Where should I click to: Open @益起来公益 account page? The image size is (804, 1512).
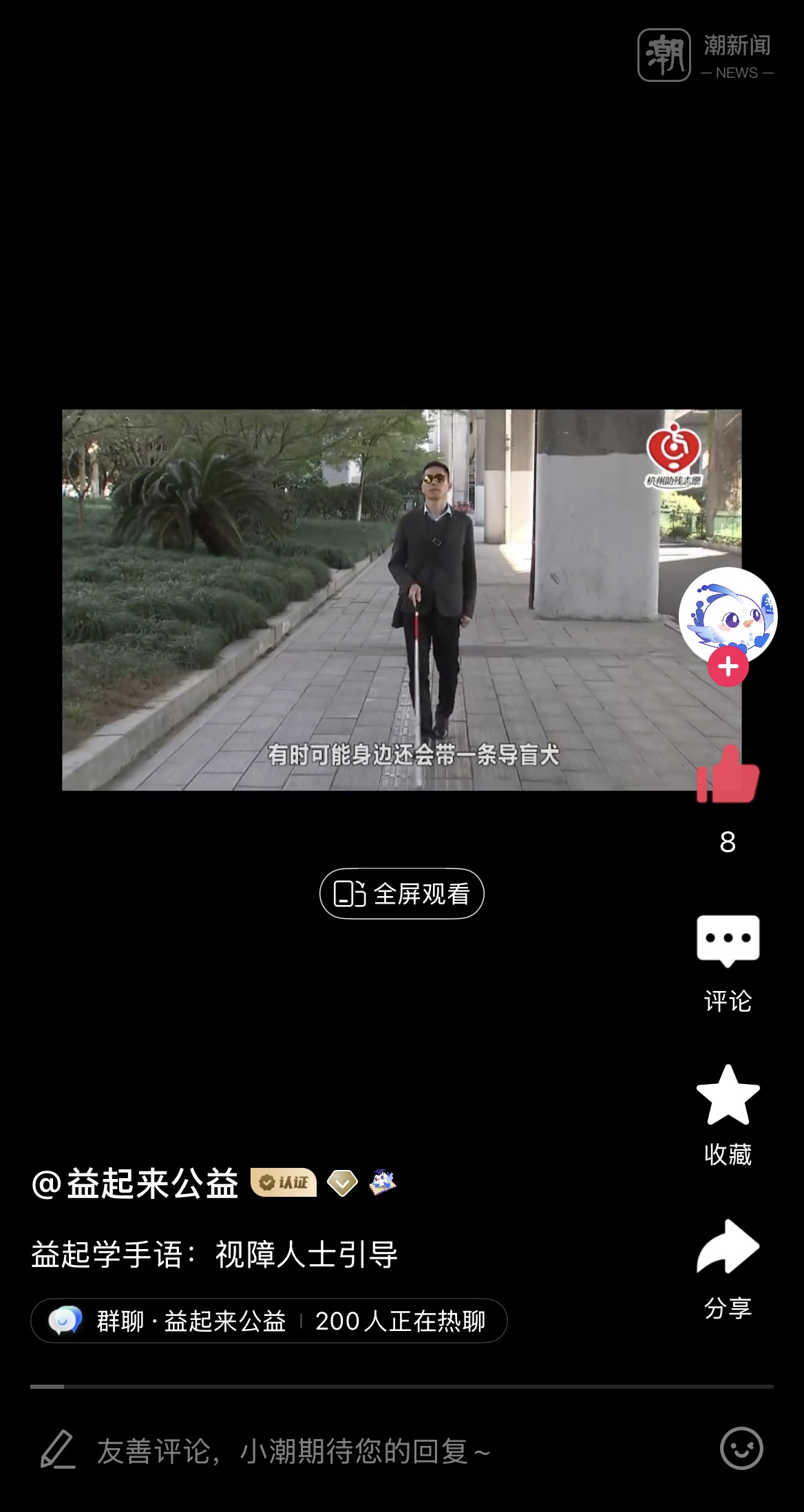[136, 1184]
